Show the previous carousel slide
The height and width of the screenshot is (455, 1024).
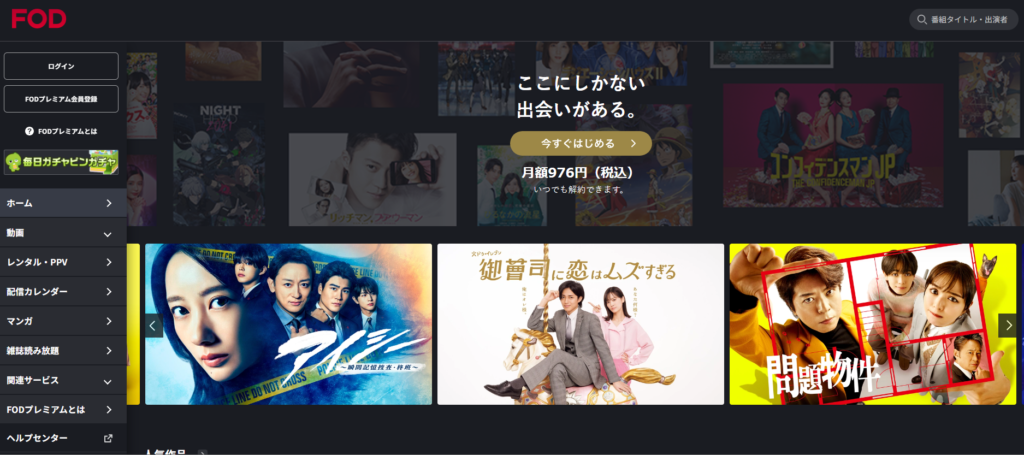coord(154,325)
